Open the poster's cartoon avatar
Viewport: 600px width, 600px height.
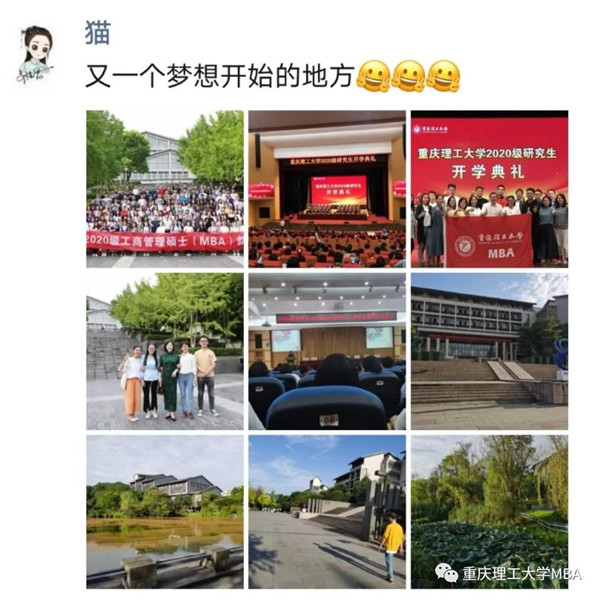coord(38,53)
